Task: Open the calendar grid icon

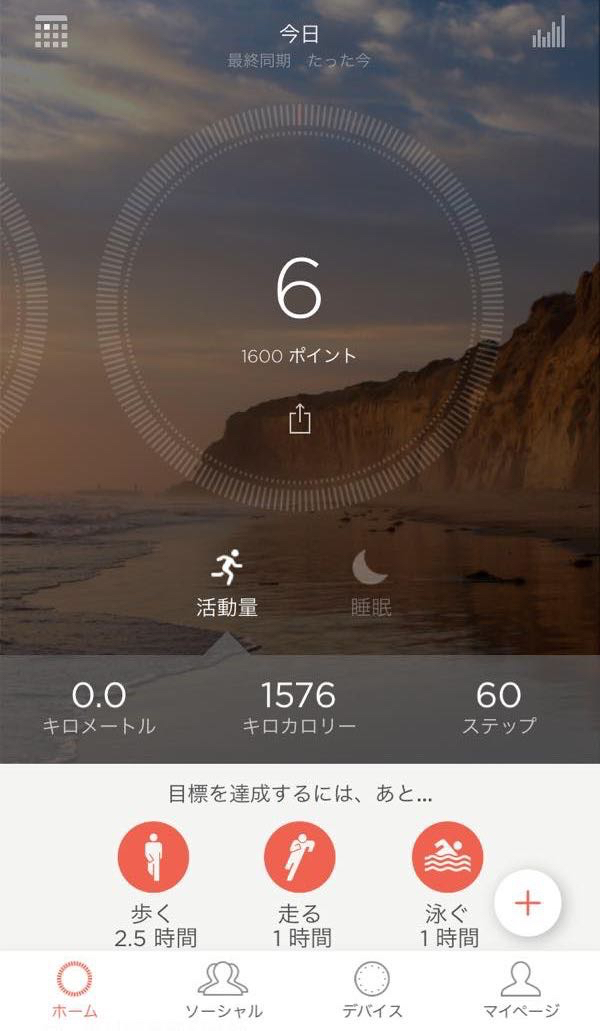Action: (x=50, y=32)
